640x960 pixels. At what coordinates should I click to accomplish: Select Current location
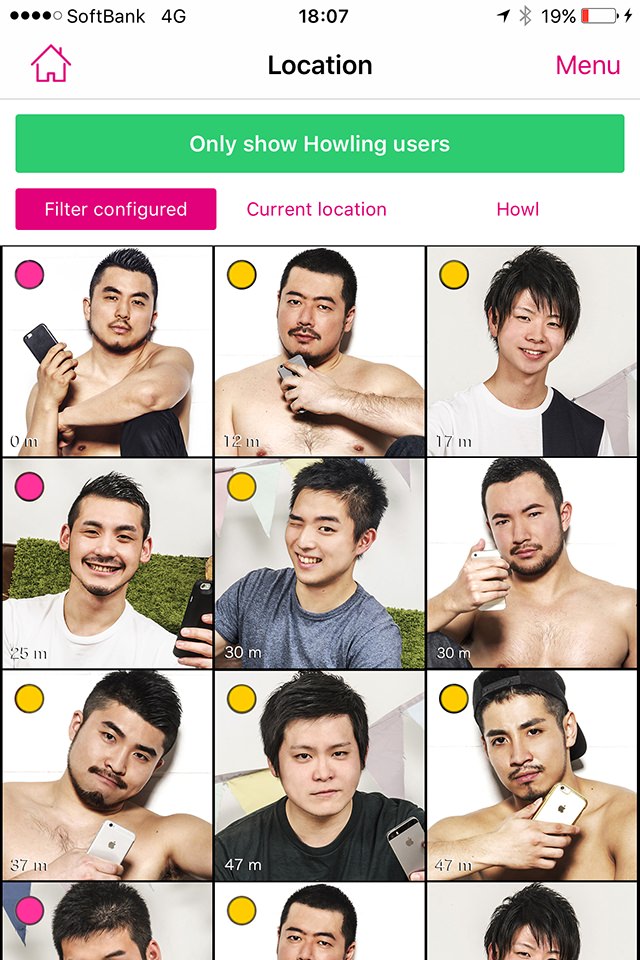point(316,209)
